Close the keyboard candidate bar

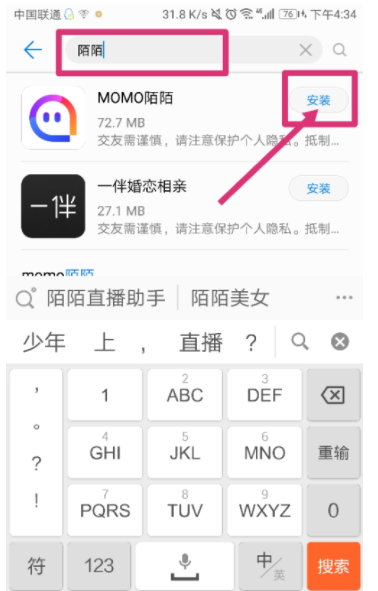click(340, 342)
